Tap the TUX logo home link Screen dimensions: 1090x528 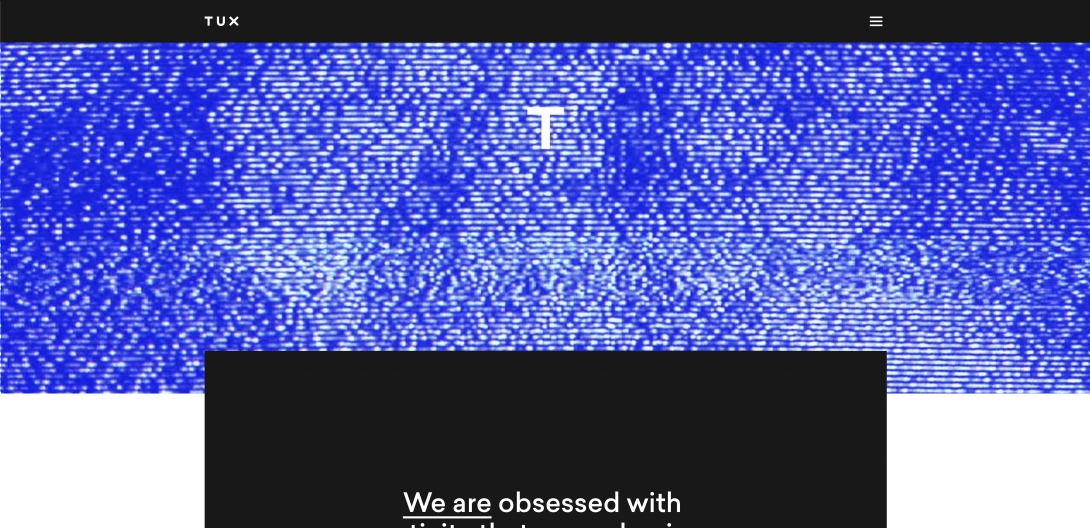[222, 21]
